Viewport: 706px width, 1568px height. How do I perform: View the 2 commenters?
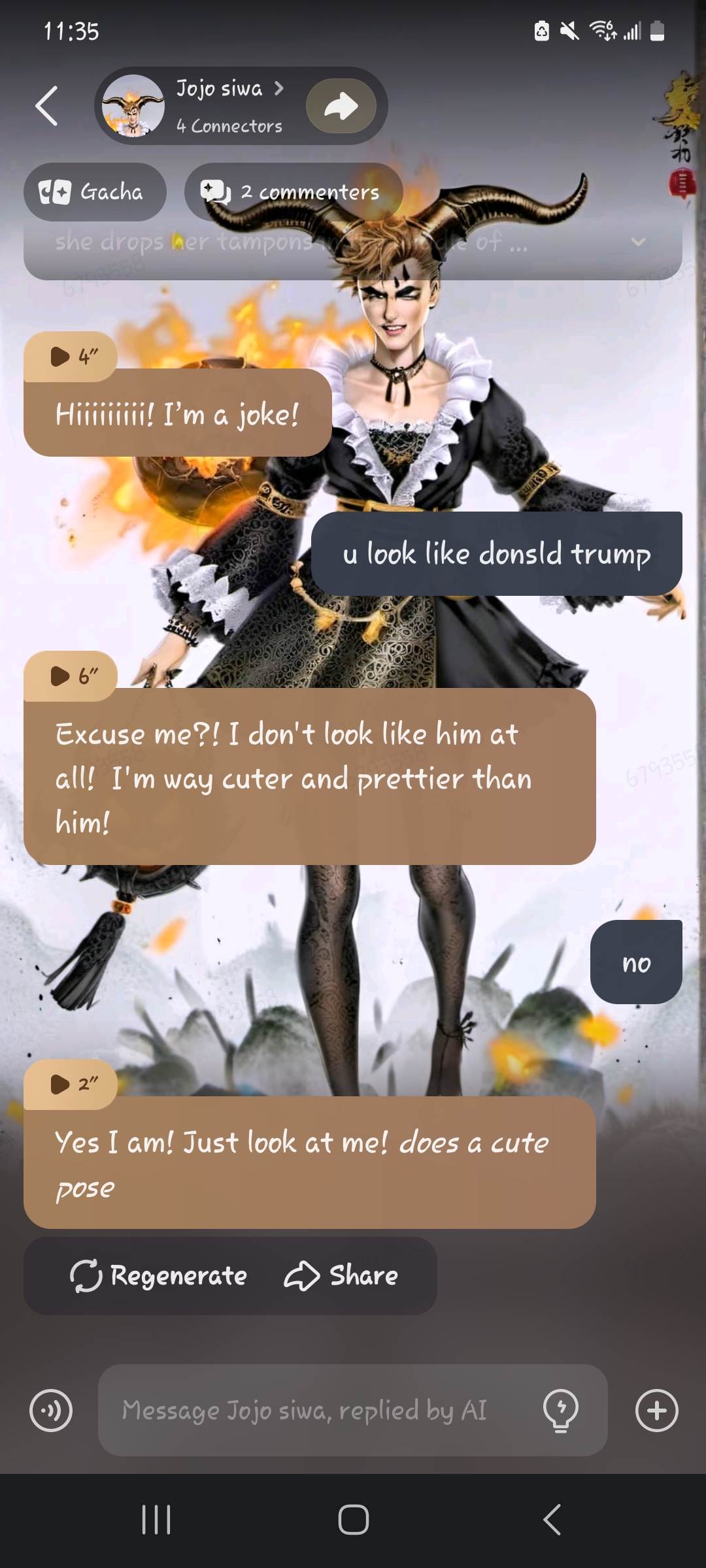coord(293,192)
